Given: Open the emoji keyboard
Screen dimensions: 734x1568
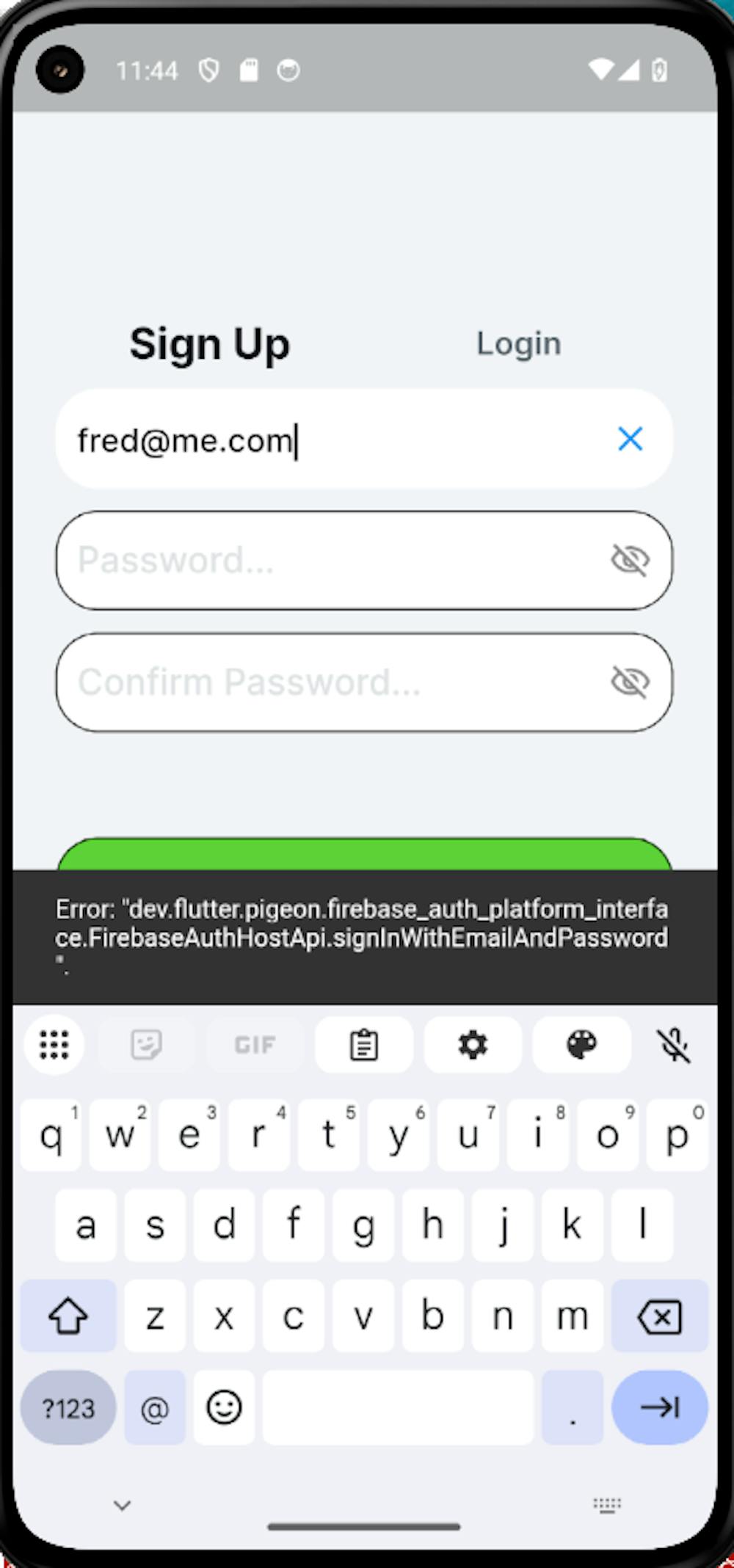Looking at the screenshot, I should click(224, 1407).
